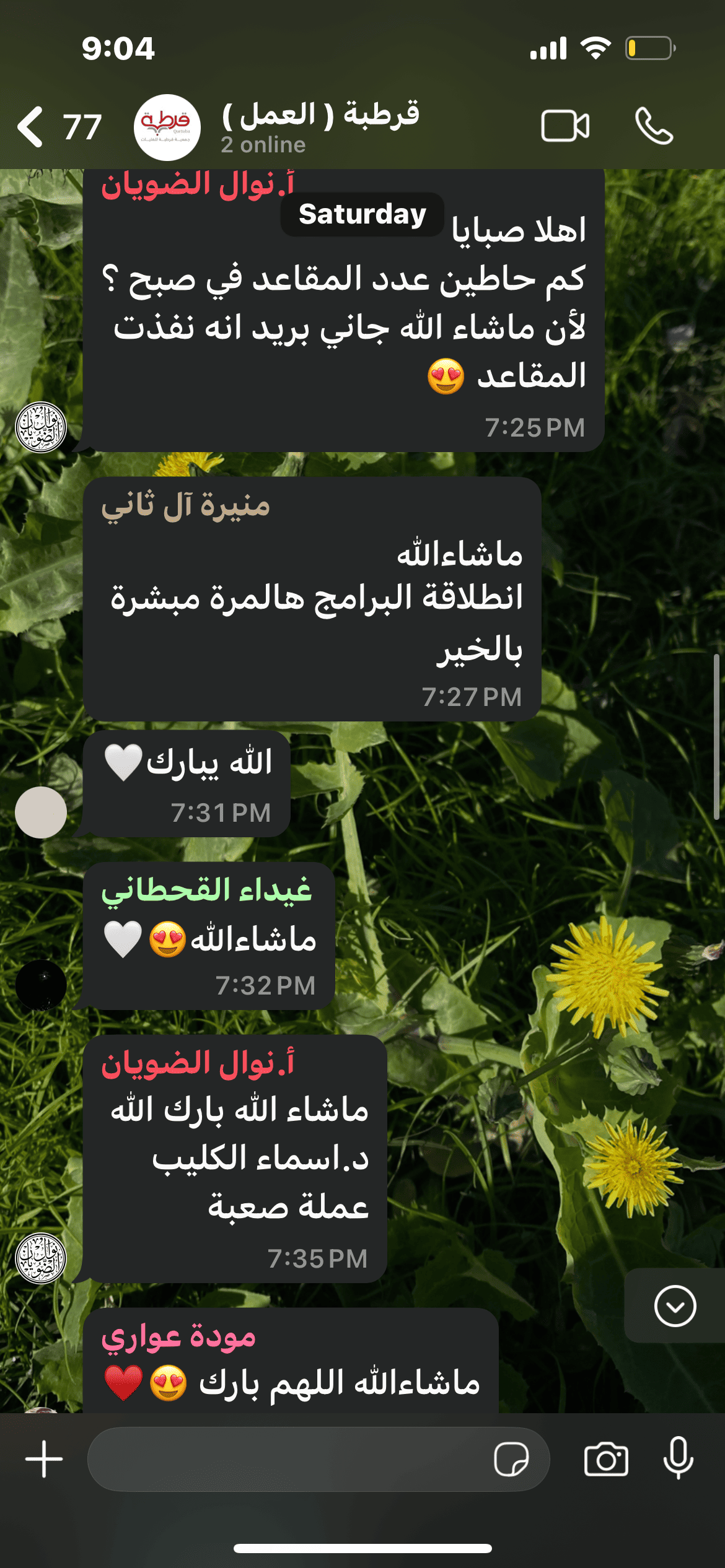Record a voice message with microphone

point(679,1459)
